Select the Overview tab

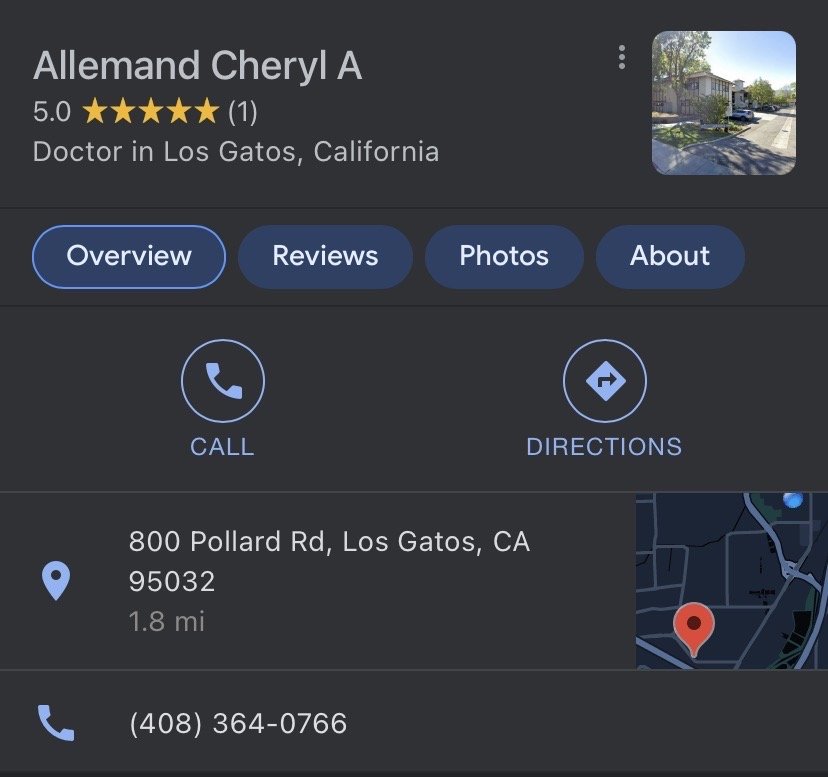pos(129,256)
